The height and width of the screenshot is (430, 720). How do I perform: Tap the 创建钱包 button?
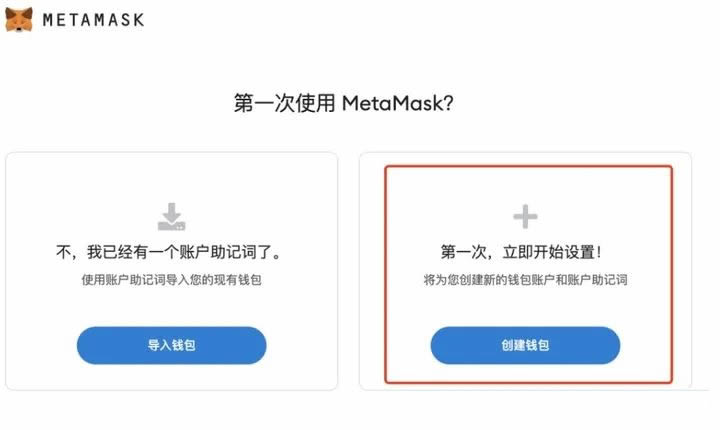coord(525,345)
